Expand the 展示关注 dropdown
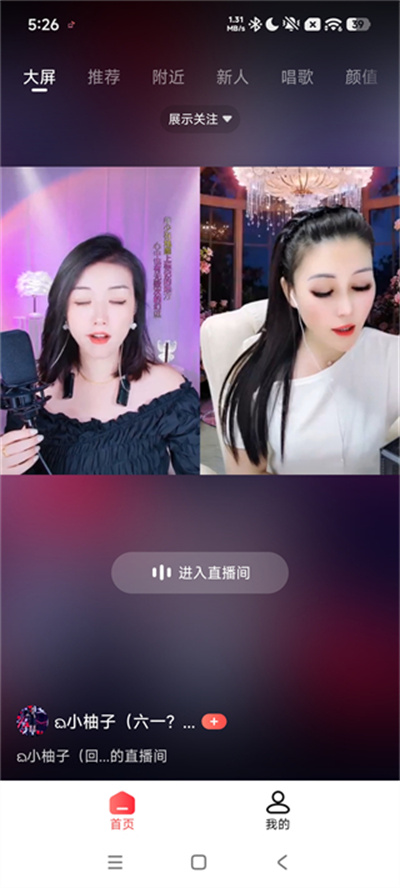The width and height of the screenshot is (400, 888). pyautogui.click(x=200, y=119)
